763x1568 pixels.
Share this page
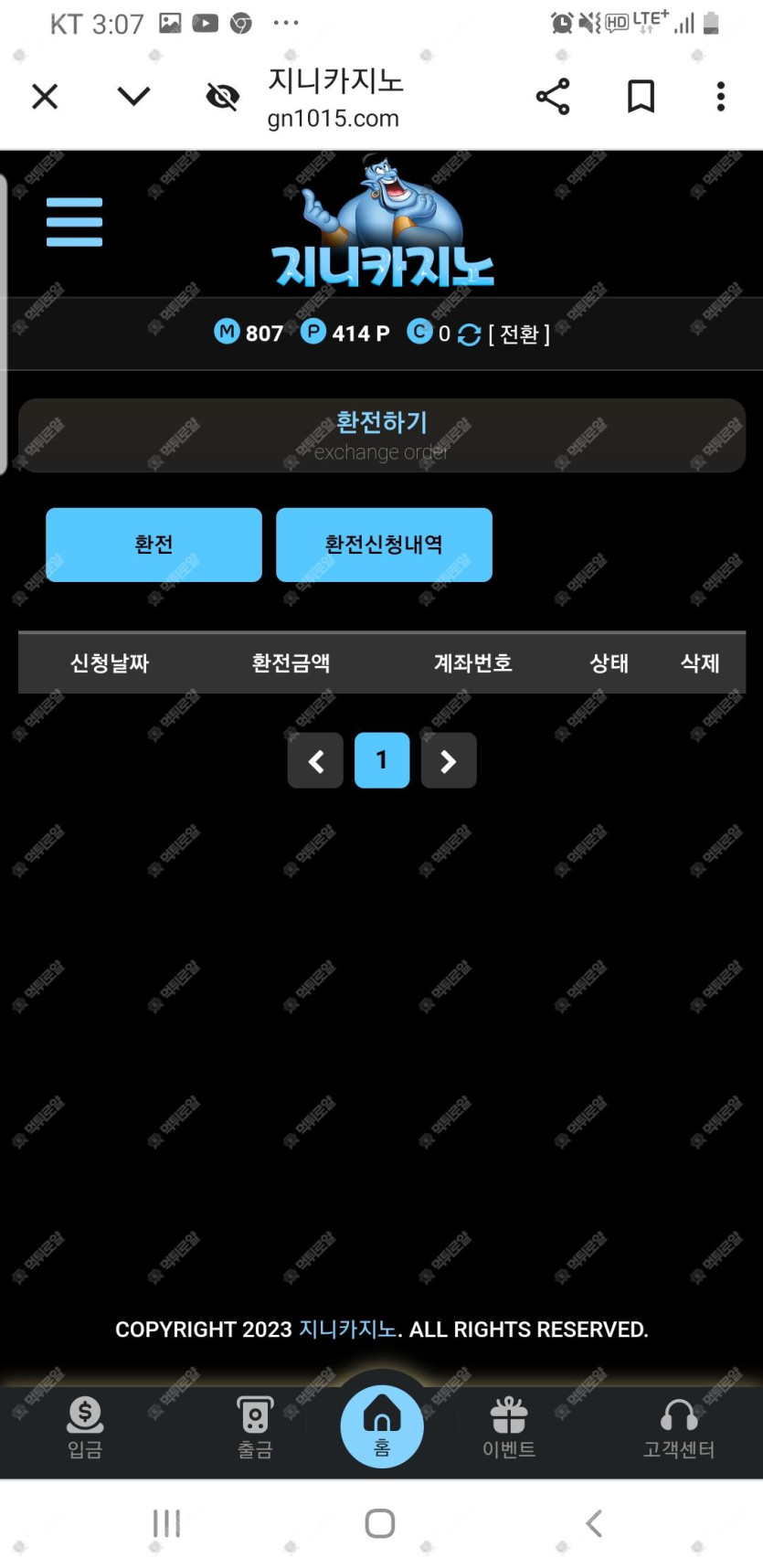coord(553,96)
